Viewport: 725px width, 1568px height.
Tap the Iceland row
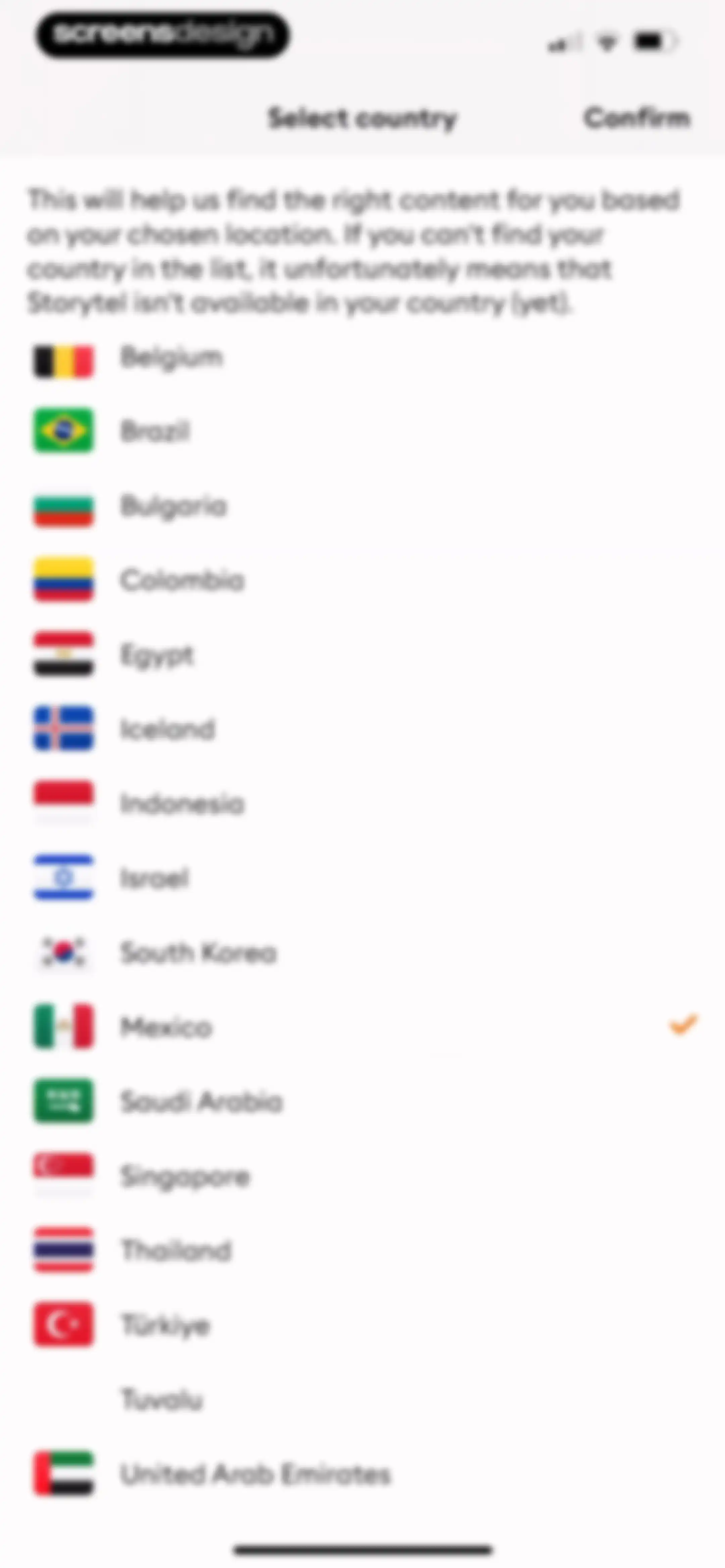[x=362, y=729]
